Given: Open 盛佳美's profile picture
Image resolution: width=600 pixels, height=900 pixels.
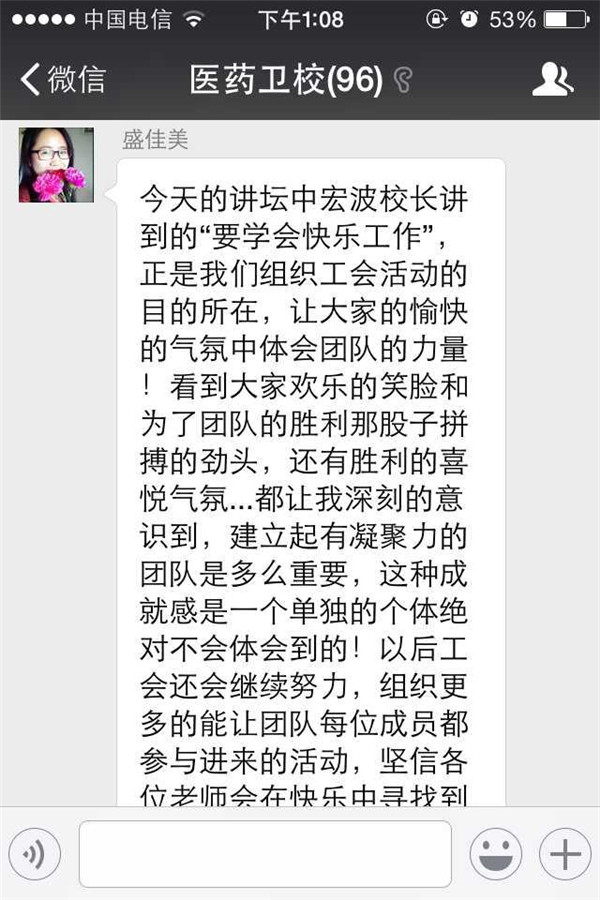Looking at the screenshot, I should coord(56,165).
